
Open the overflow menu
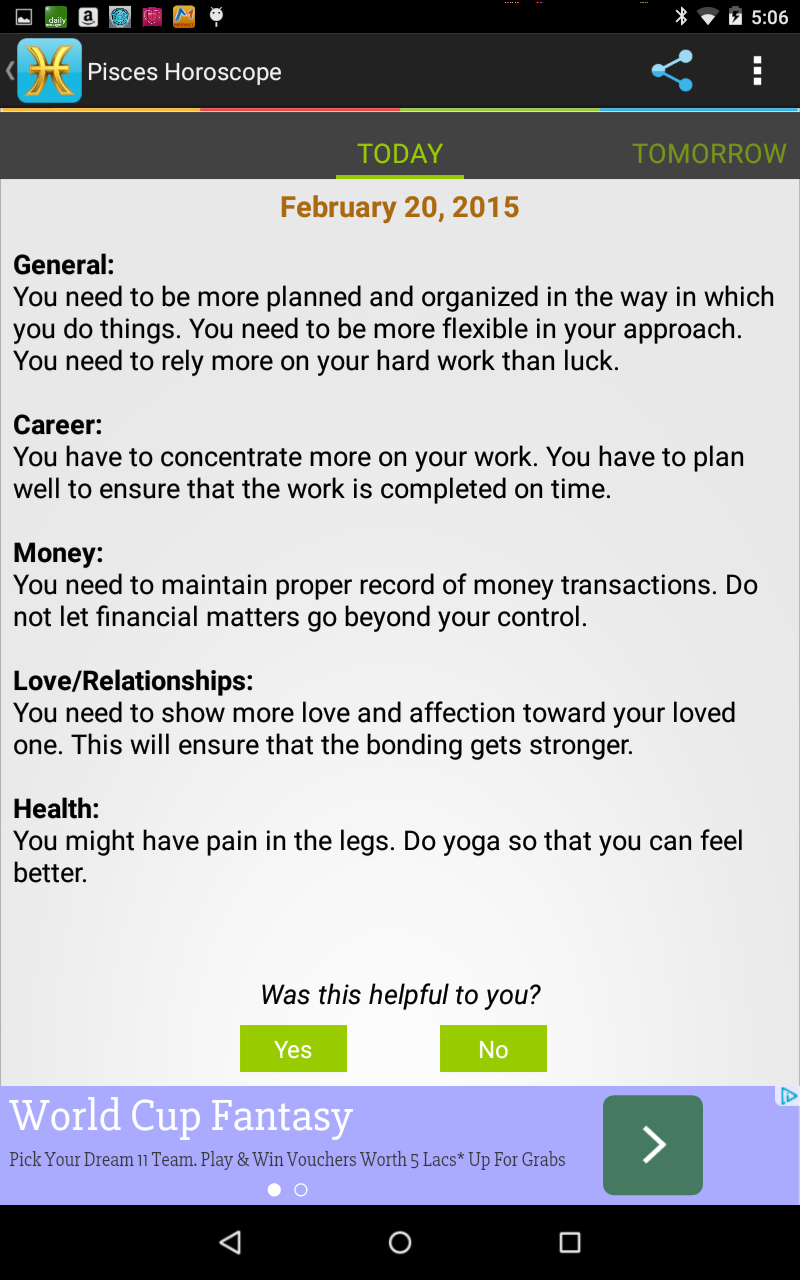click(x=758, y=71)
